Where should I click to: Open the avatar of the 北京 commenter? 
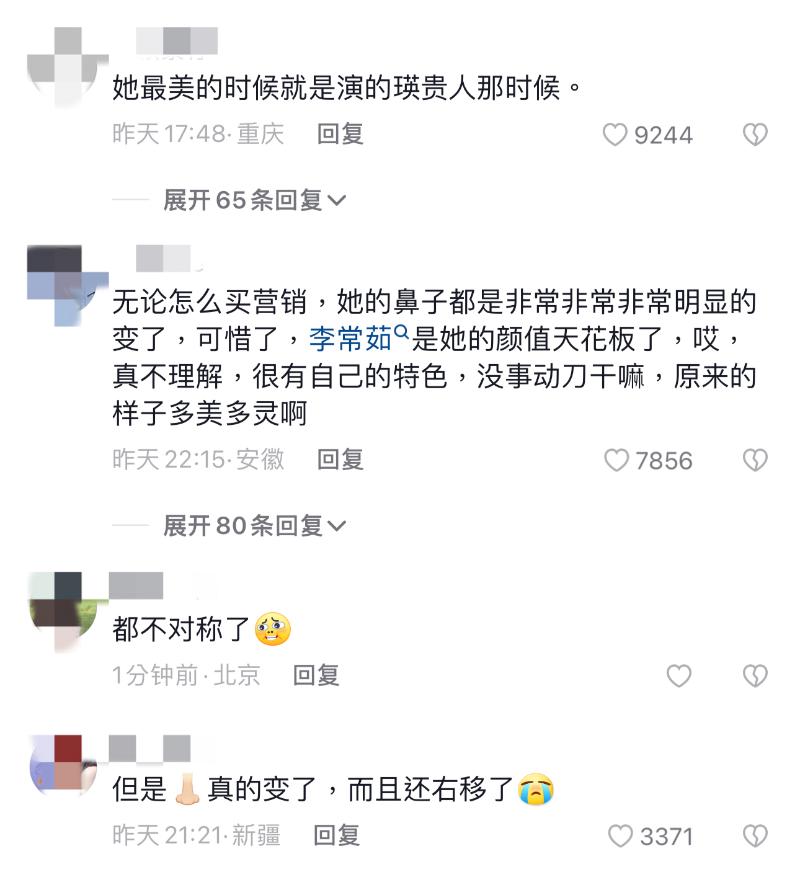[66, 605]
